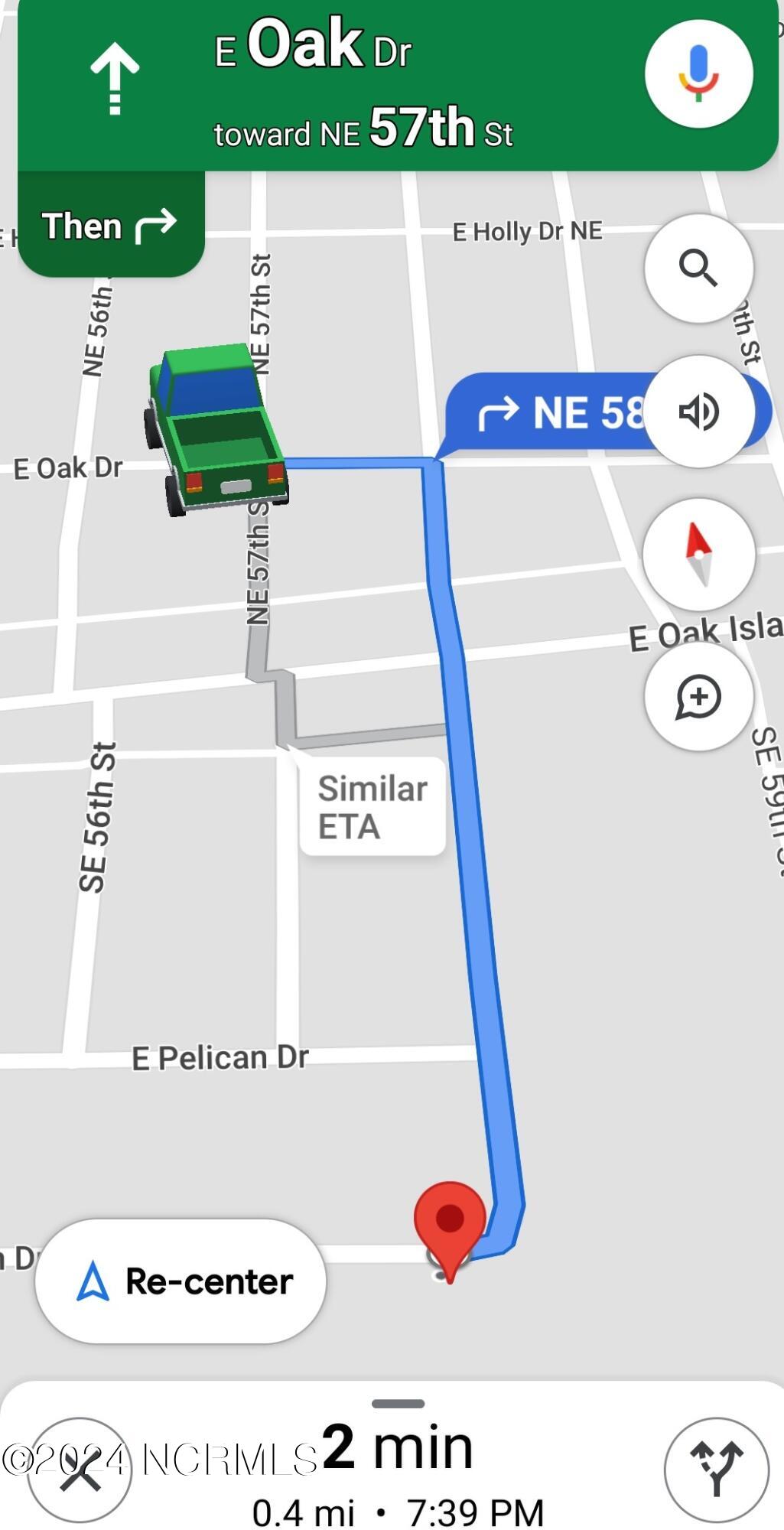Exit navigation with the X button
The image size is (784, 1530).
pos(80,1469)
